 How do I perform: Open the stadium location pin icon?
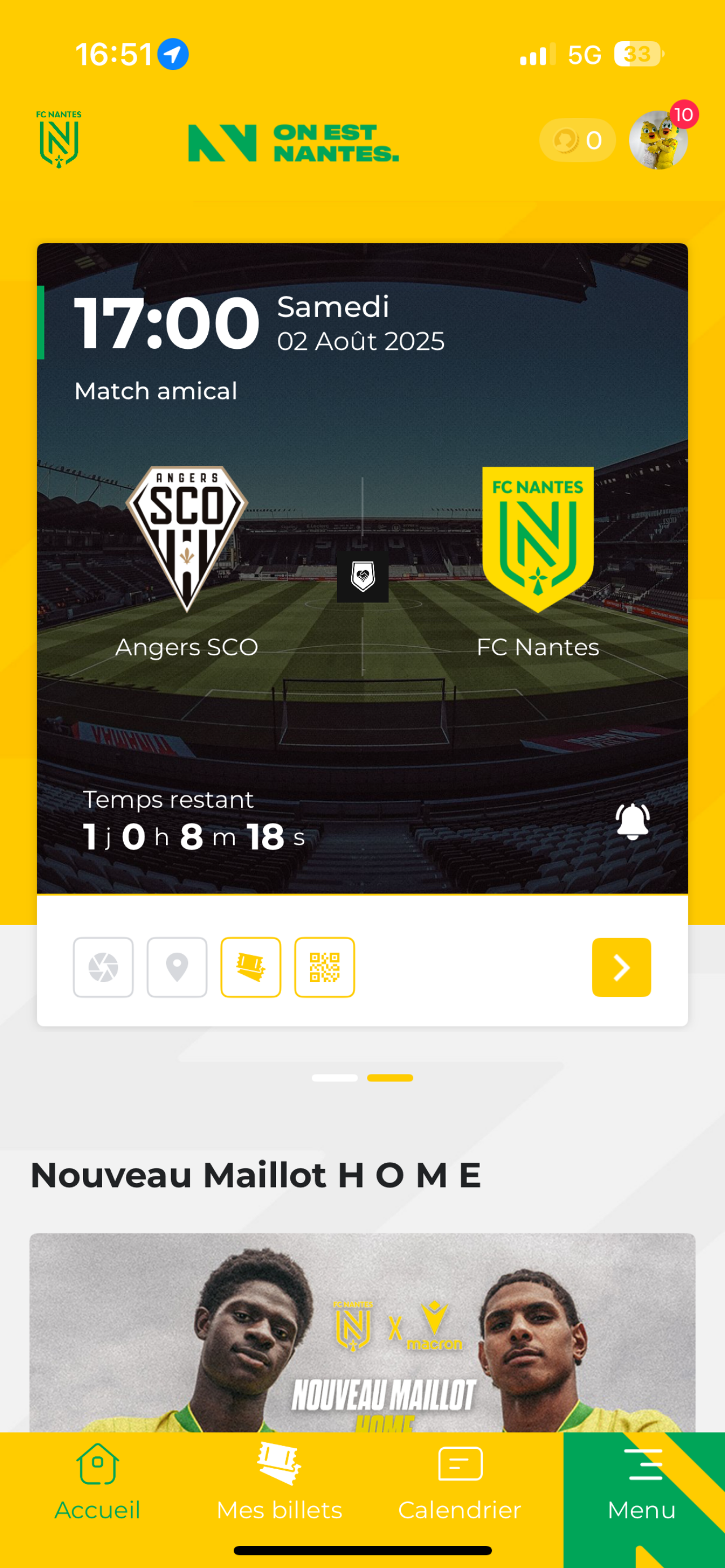[177, 968]
